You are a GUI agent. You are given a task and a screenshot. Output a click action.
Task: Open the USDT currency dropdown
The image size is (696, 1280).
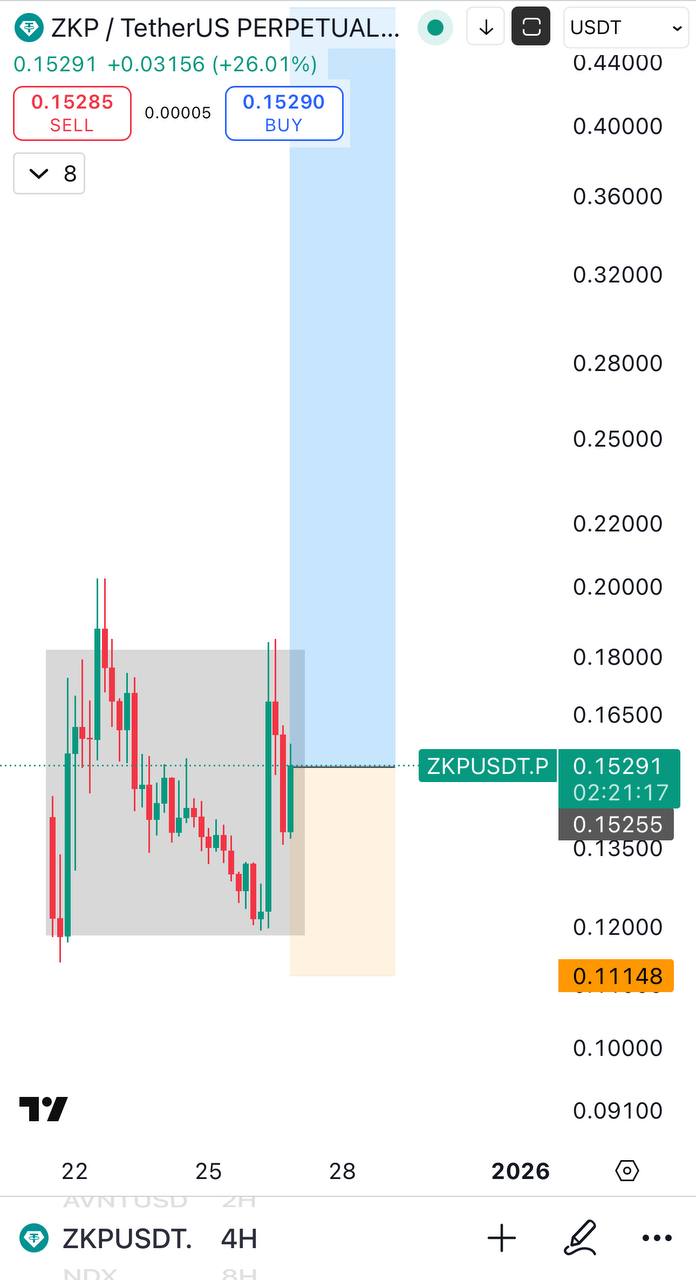[x=626, y=28]
